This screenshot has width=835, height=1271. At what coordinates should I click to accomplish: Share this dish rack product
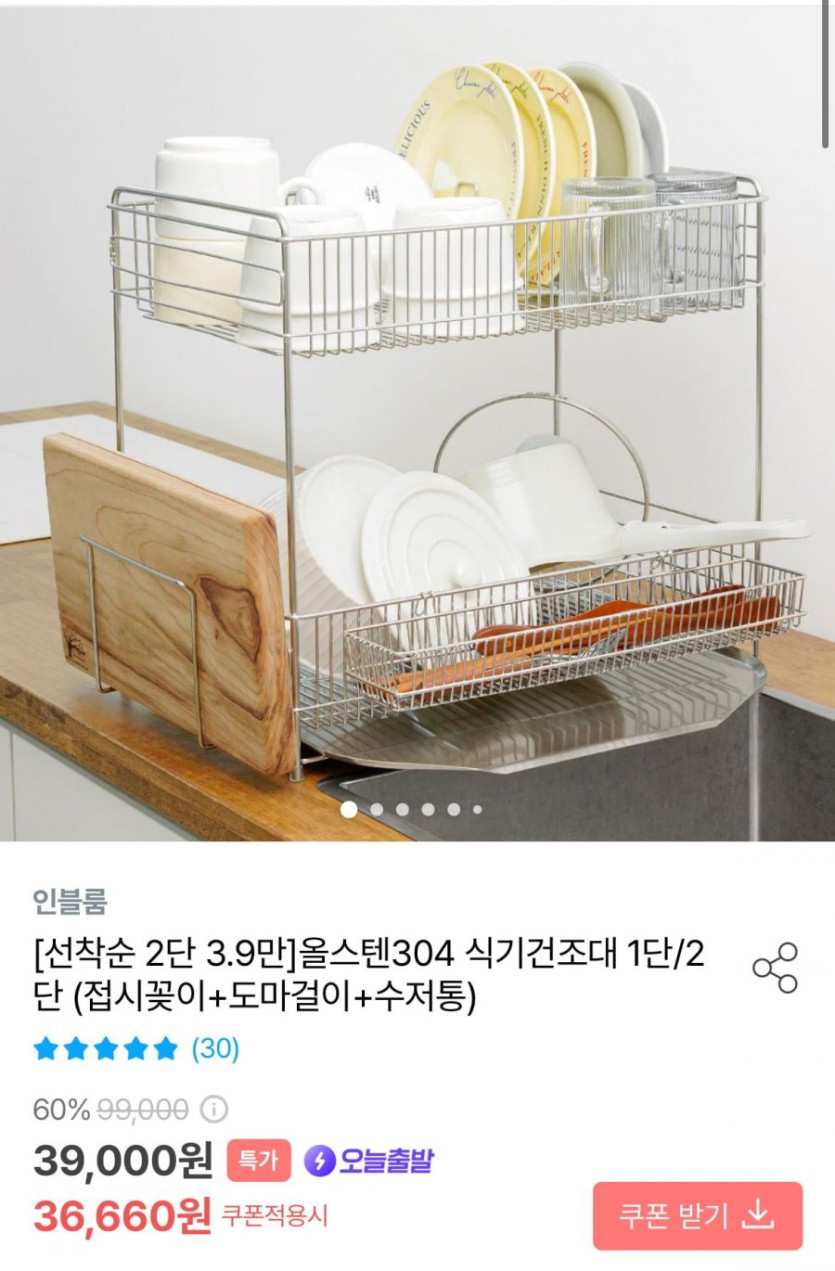pos(775,967)
